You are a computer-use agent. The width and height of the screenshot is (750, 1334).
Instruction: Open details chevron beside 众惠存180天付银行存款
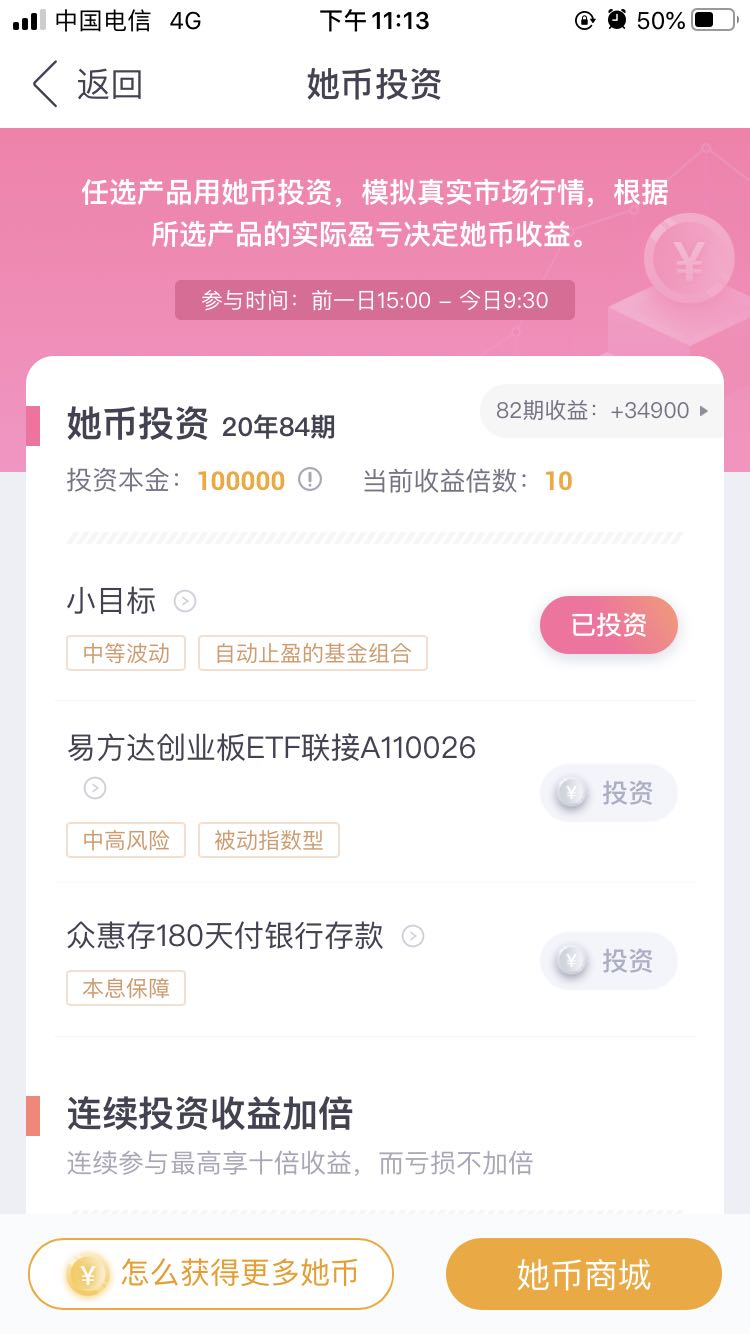pos(413,936)
